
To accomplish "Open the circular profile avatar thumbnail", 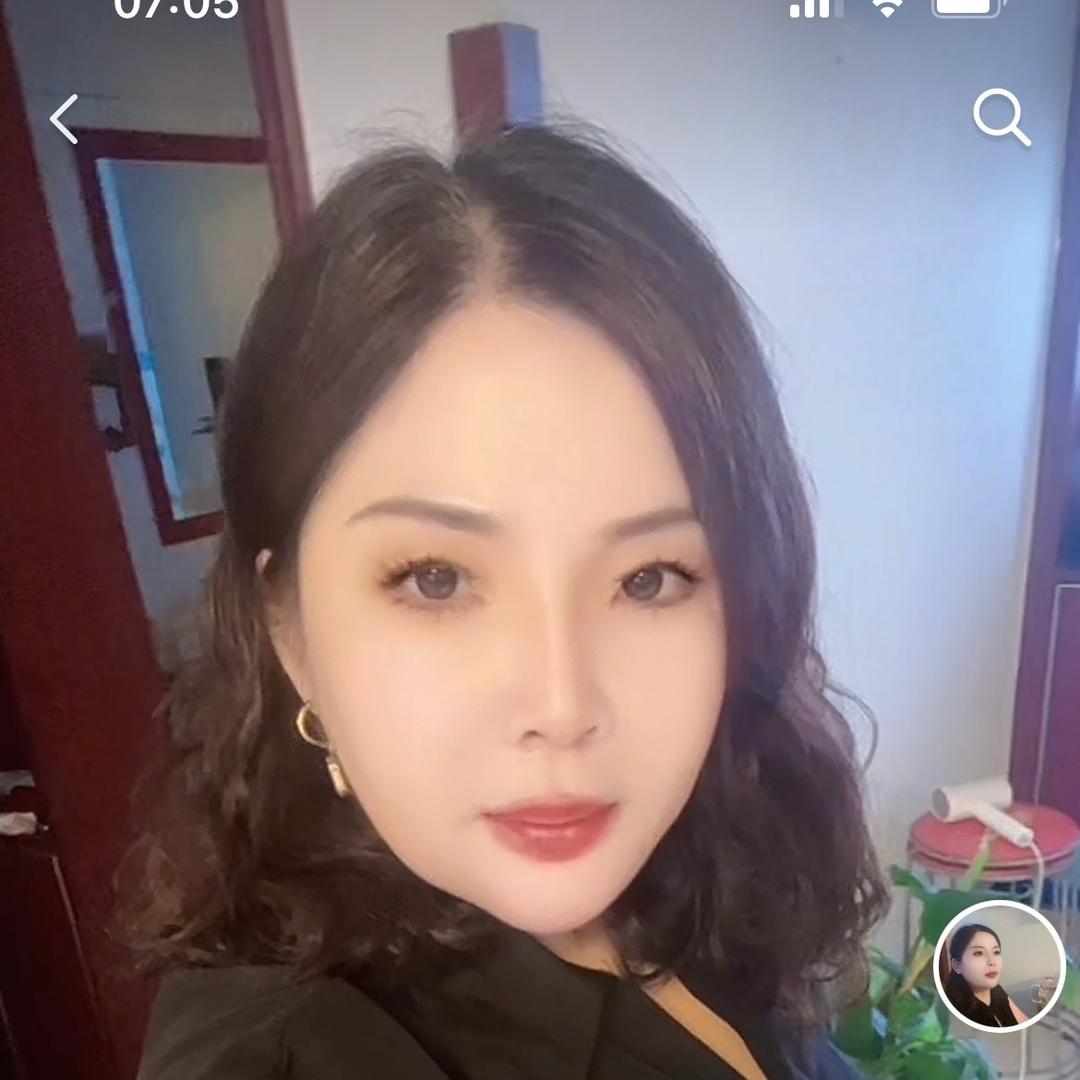I will point(999,966).
